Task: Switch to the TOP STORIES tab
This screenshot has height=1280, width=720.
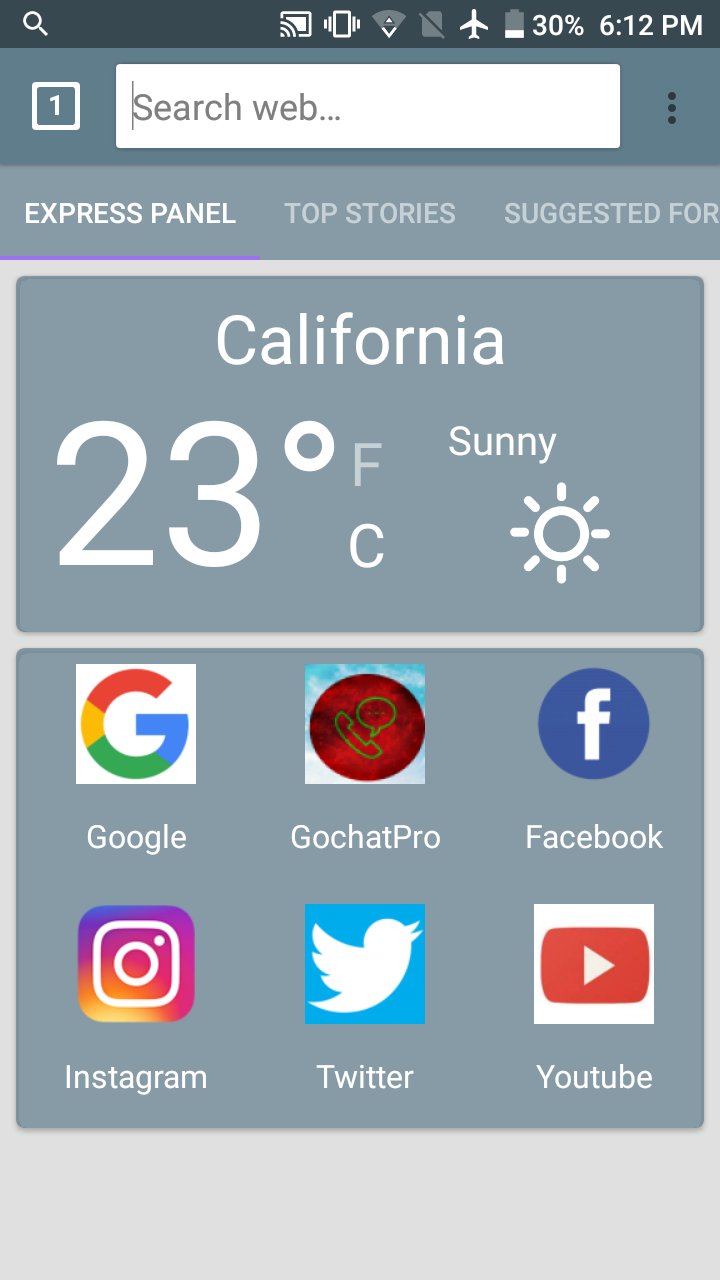Action: tap(370, 213)
